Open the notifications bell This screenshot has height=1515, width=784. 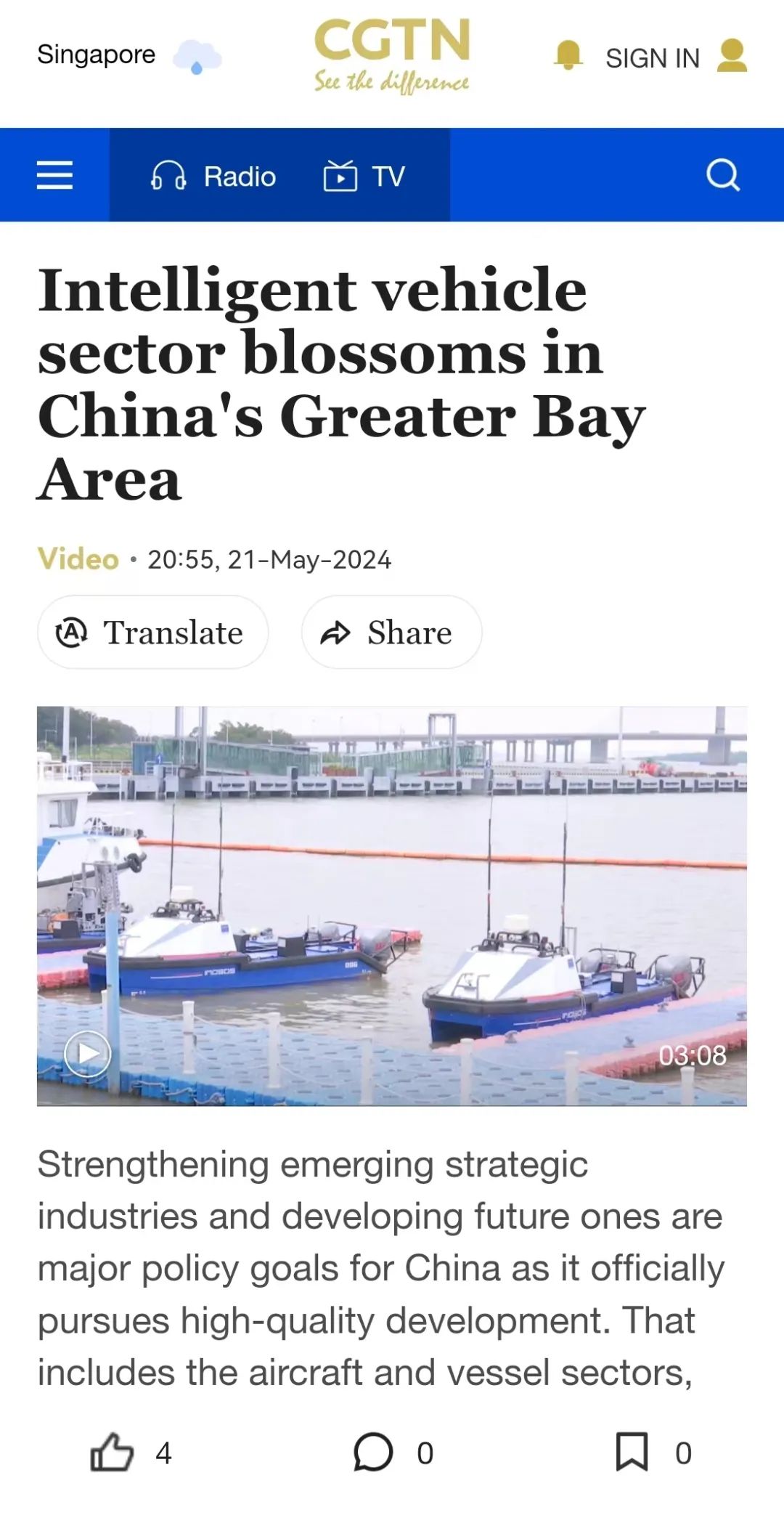click(568, 56)
